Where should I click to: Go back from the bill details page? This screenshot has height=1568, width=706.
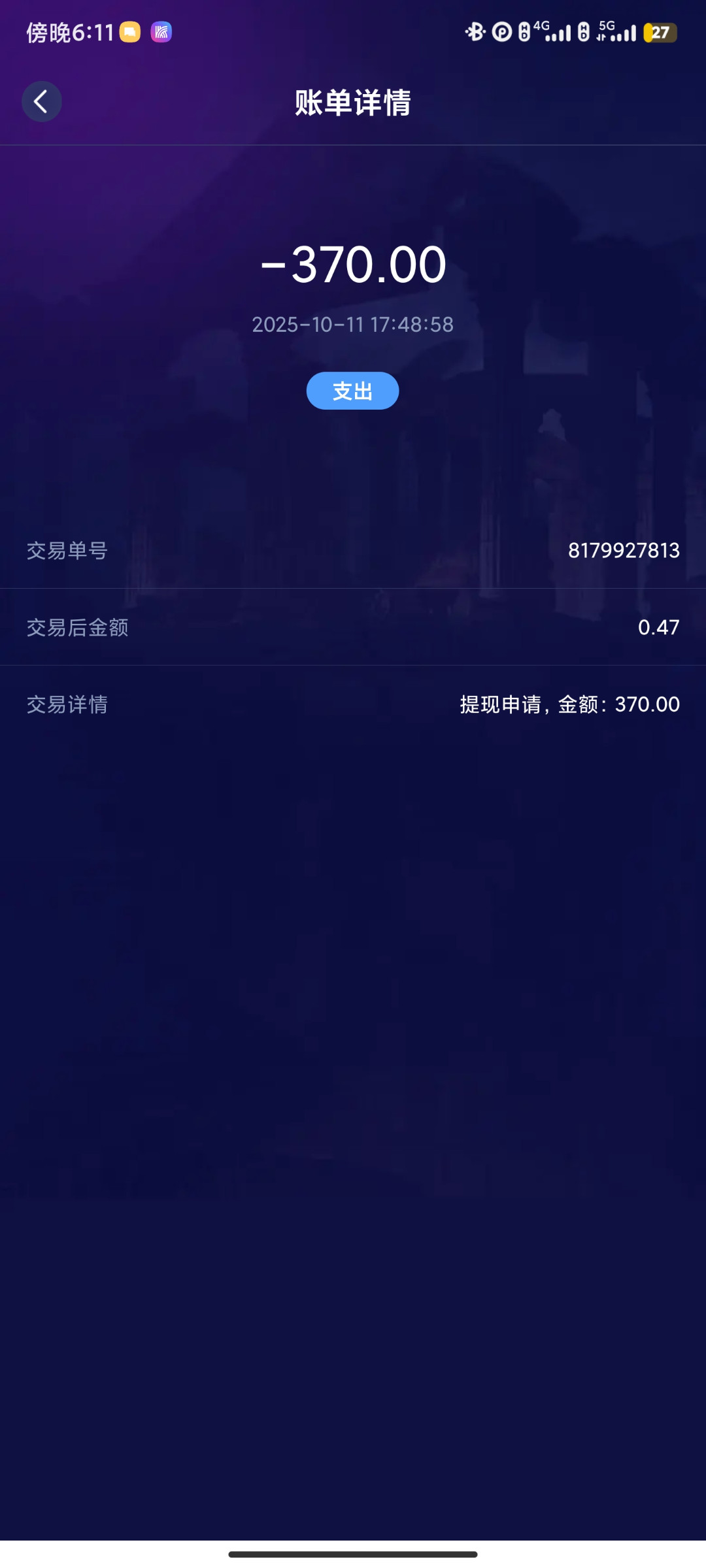tap(41, 101)
